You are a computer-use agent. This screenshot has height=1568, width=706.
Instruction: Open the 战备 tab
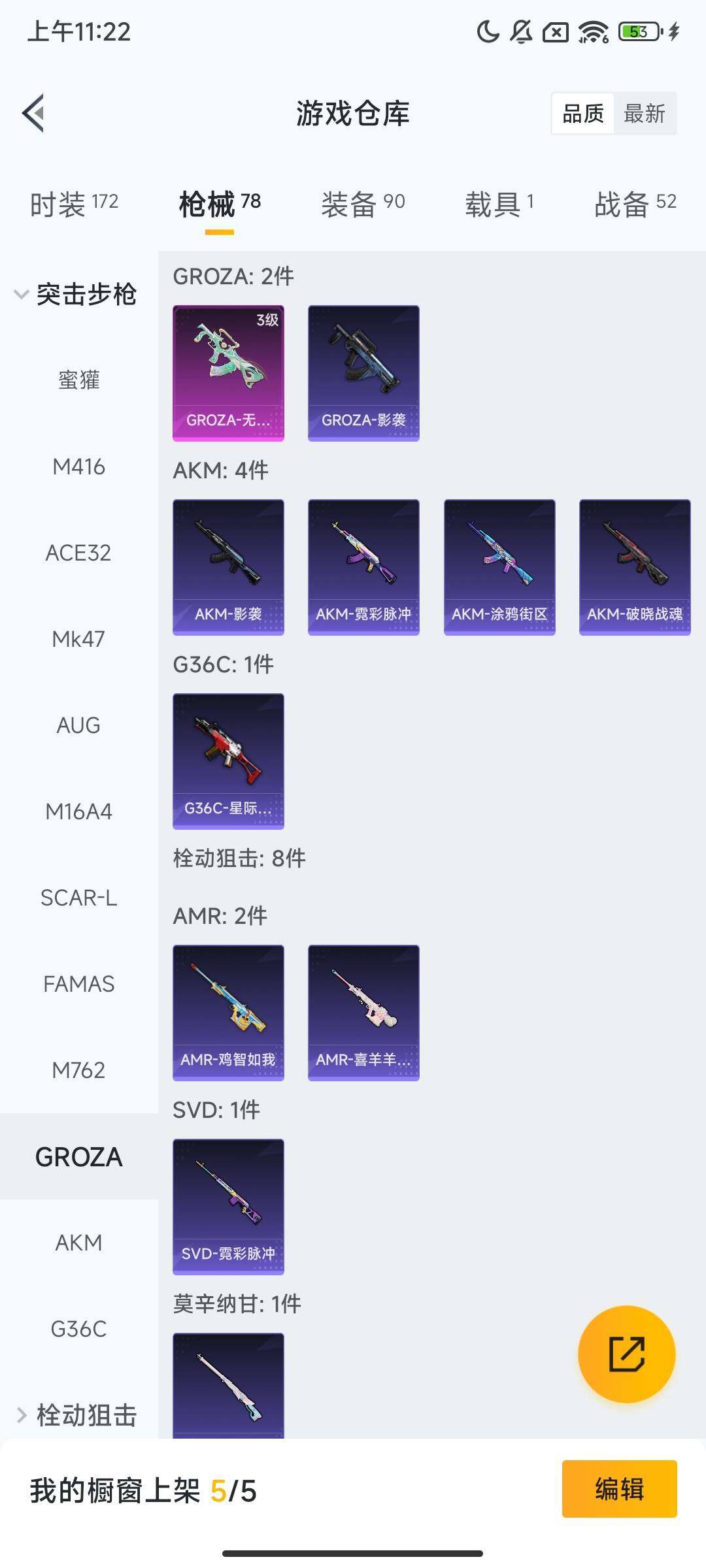(x=635, y=203)
